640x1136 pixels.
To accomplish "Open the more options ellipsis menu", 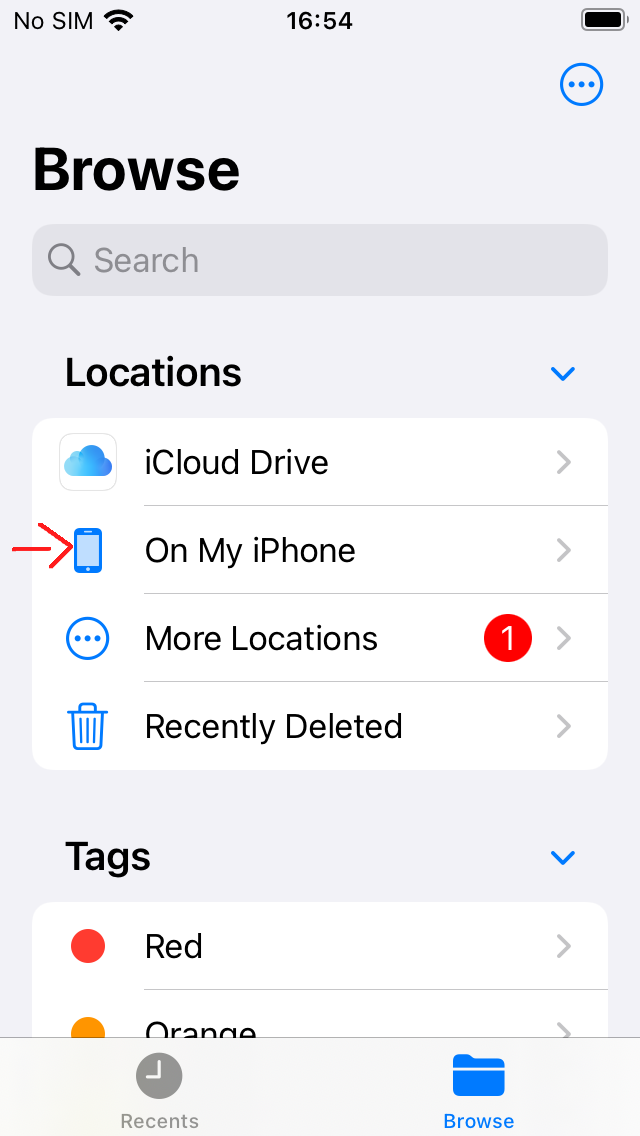I will [581, 85].
